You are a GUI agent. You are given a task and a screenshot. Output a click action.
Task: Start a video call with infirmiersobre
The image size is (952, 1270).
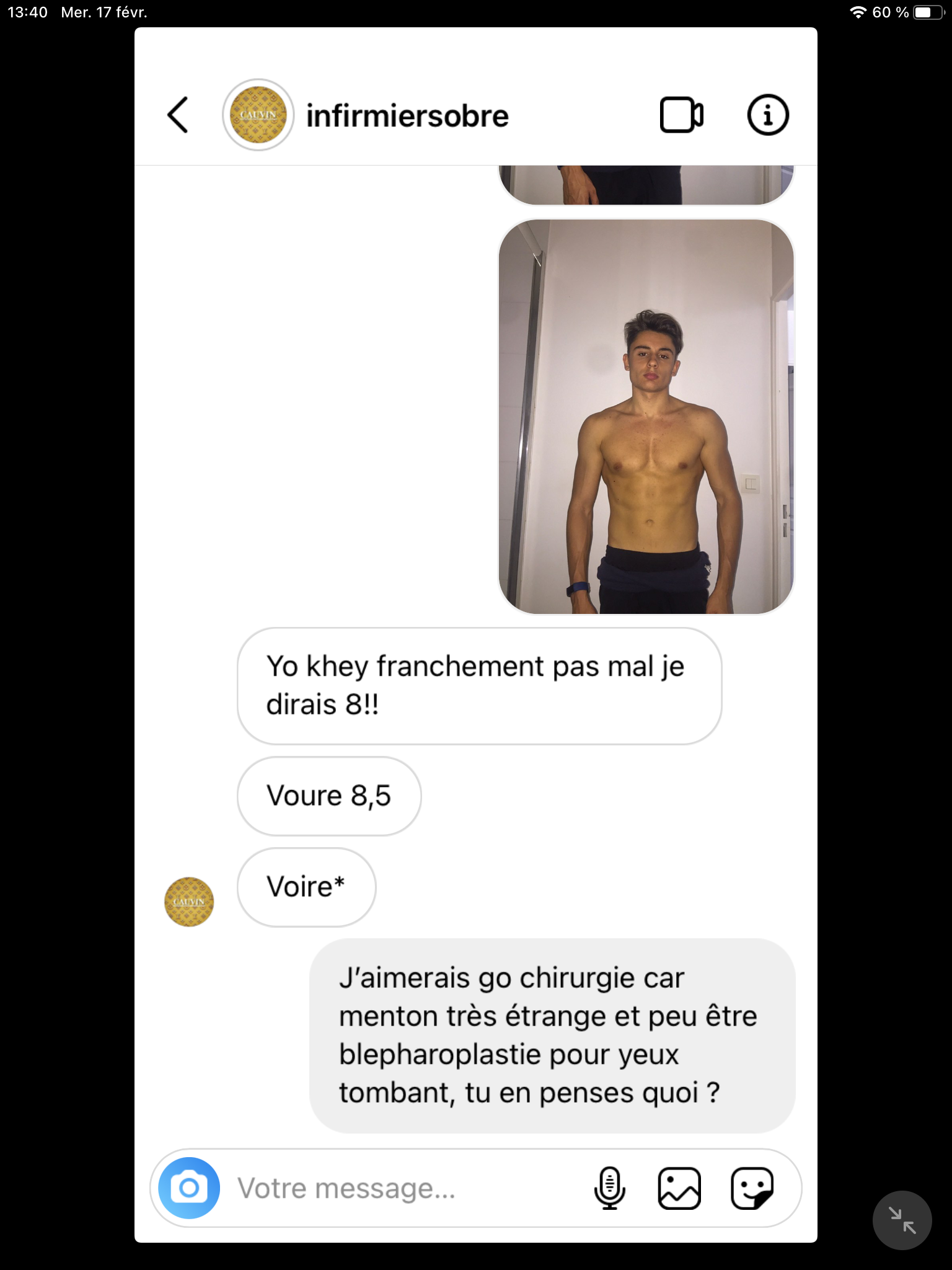[681, 115]
